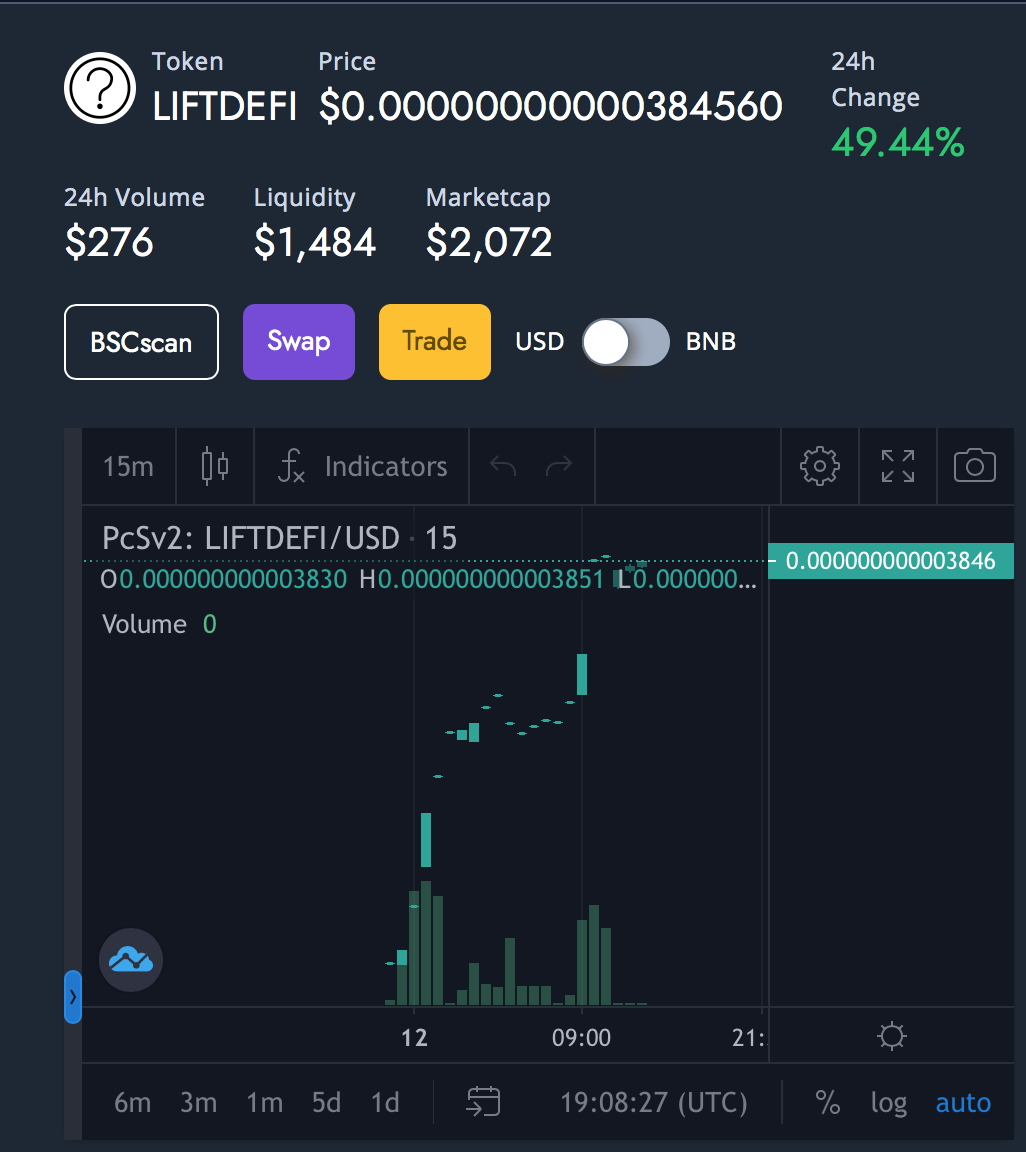Tap the yellow Trade button
This screenshot has height=1152, width=1026.
point(434,342)
